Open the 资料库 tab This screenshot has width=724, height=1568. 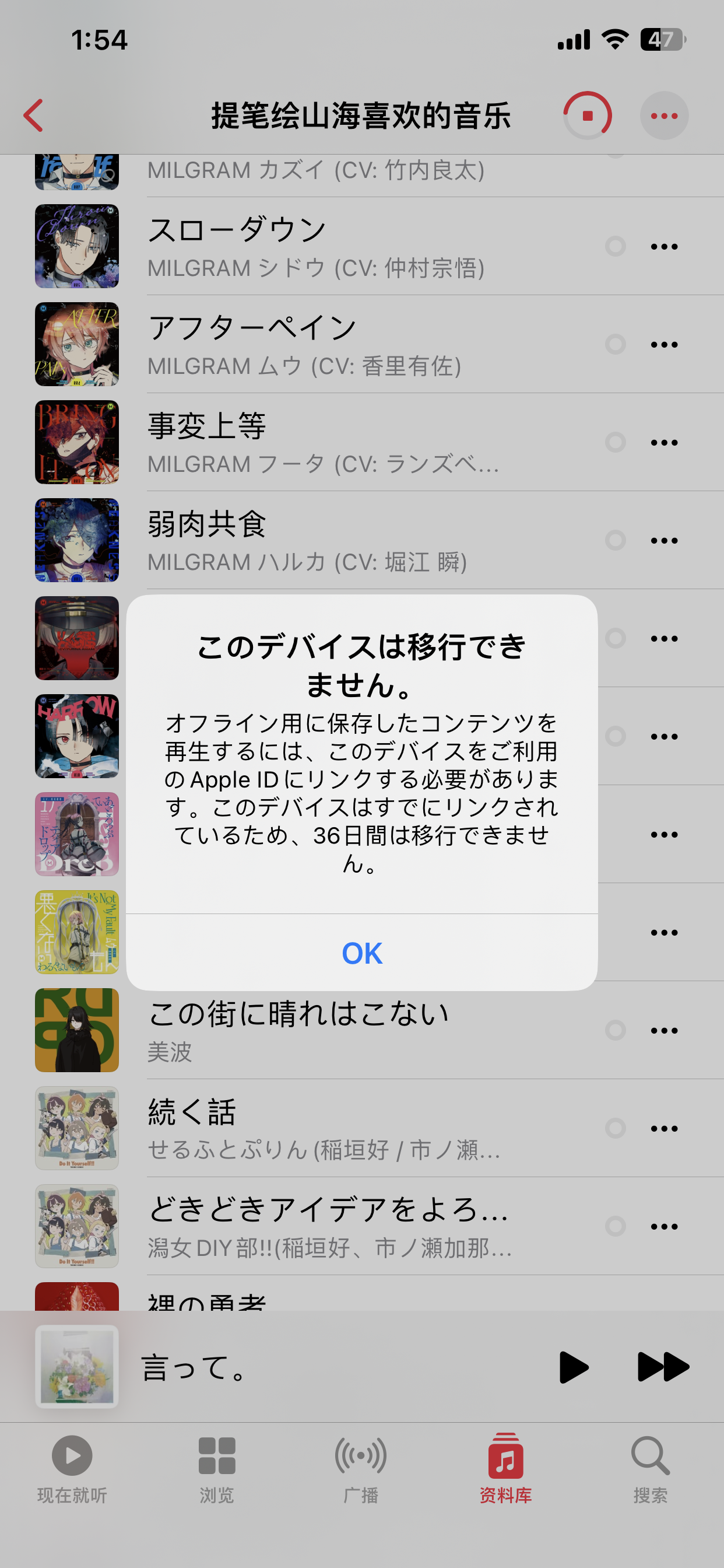(505, 1467)
